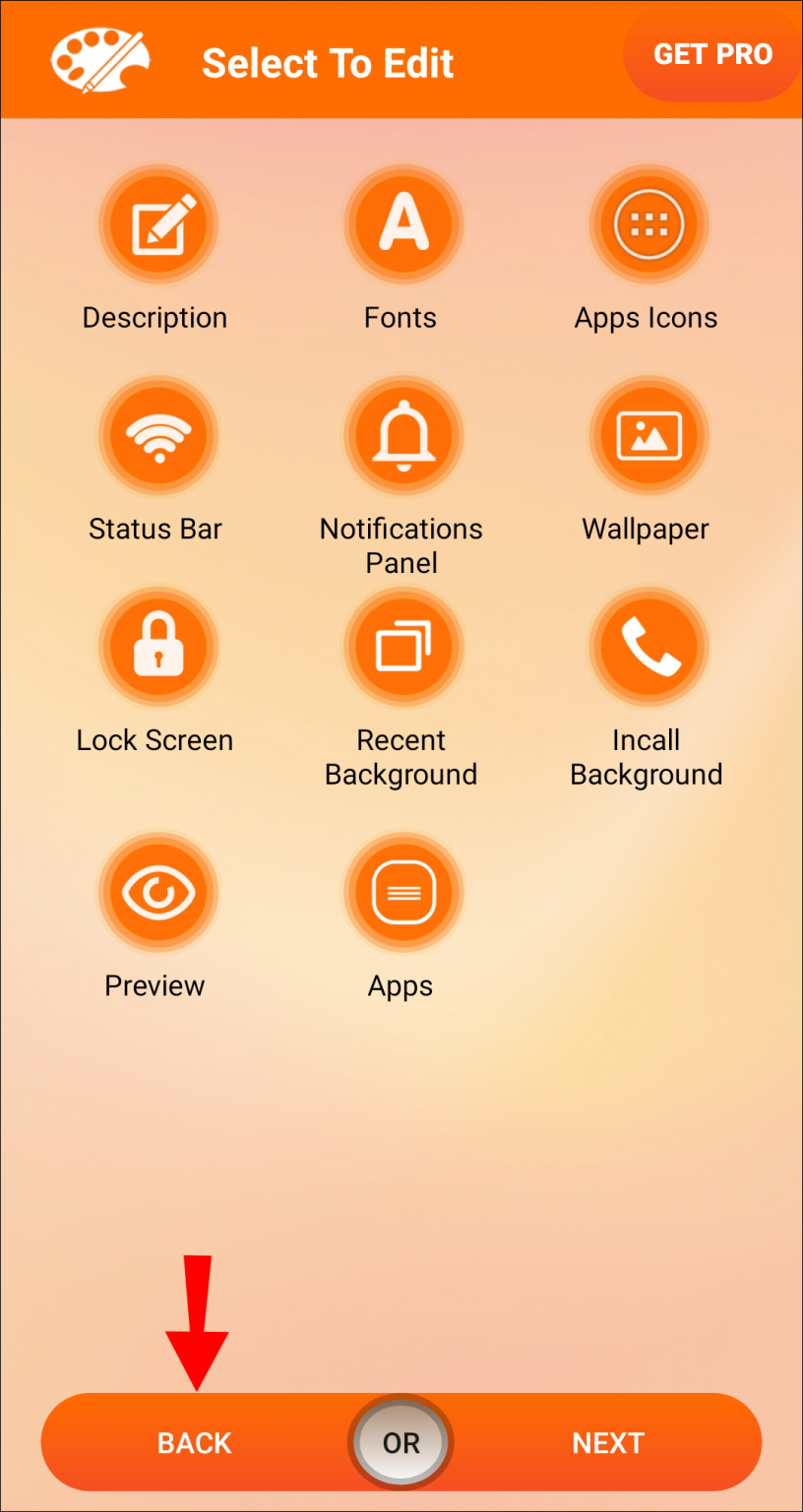Tap the palette app logo
This screenshot has width=803, height=1512.
(x=98, y=59)
